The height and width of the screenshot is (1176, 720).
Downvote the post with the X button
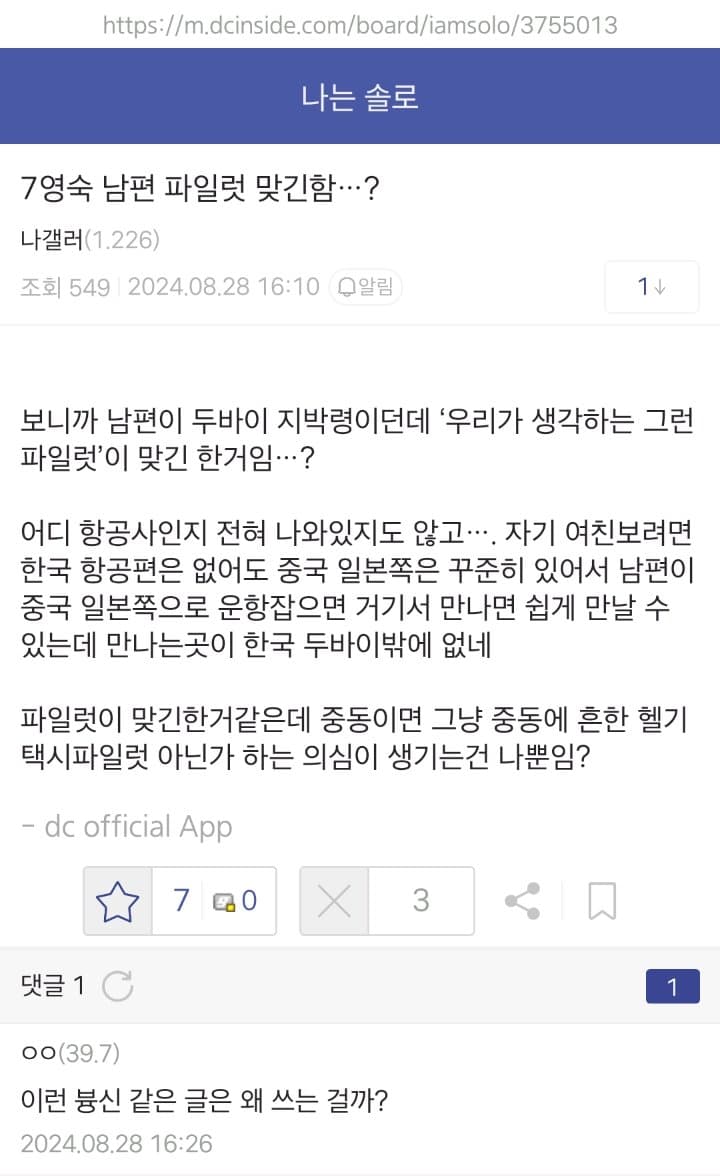334,901
